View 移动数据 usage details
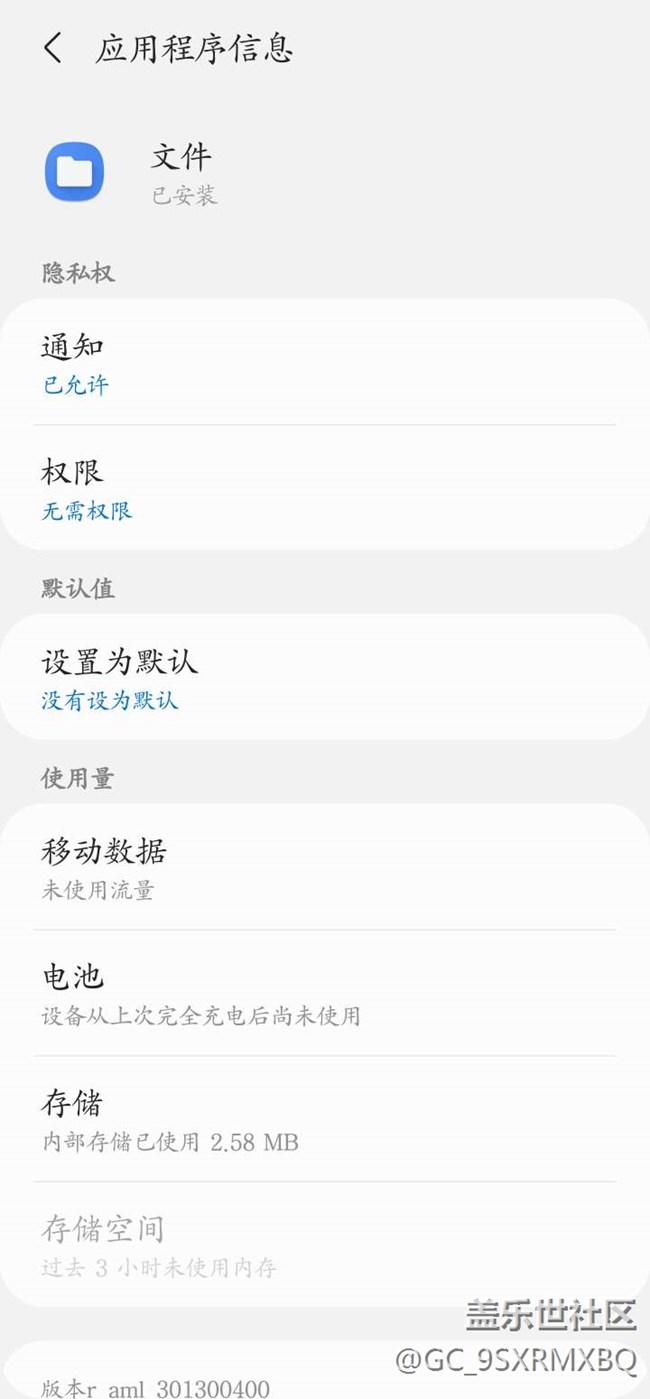The image size is (650, 1399). tap(324, 868)
